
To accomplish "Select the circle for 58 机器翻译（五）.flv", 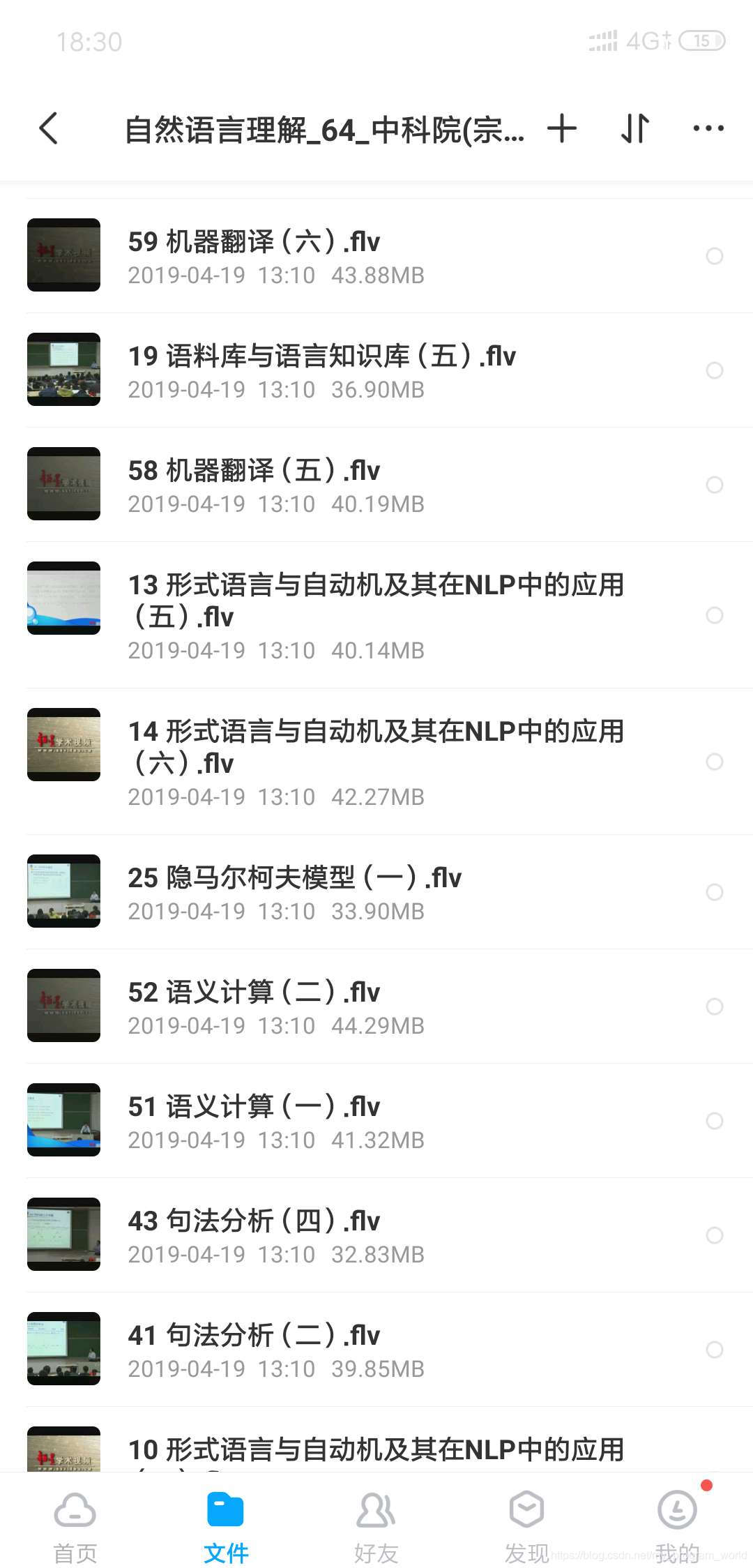I will pyautogui.click(x=715, y=485).
